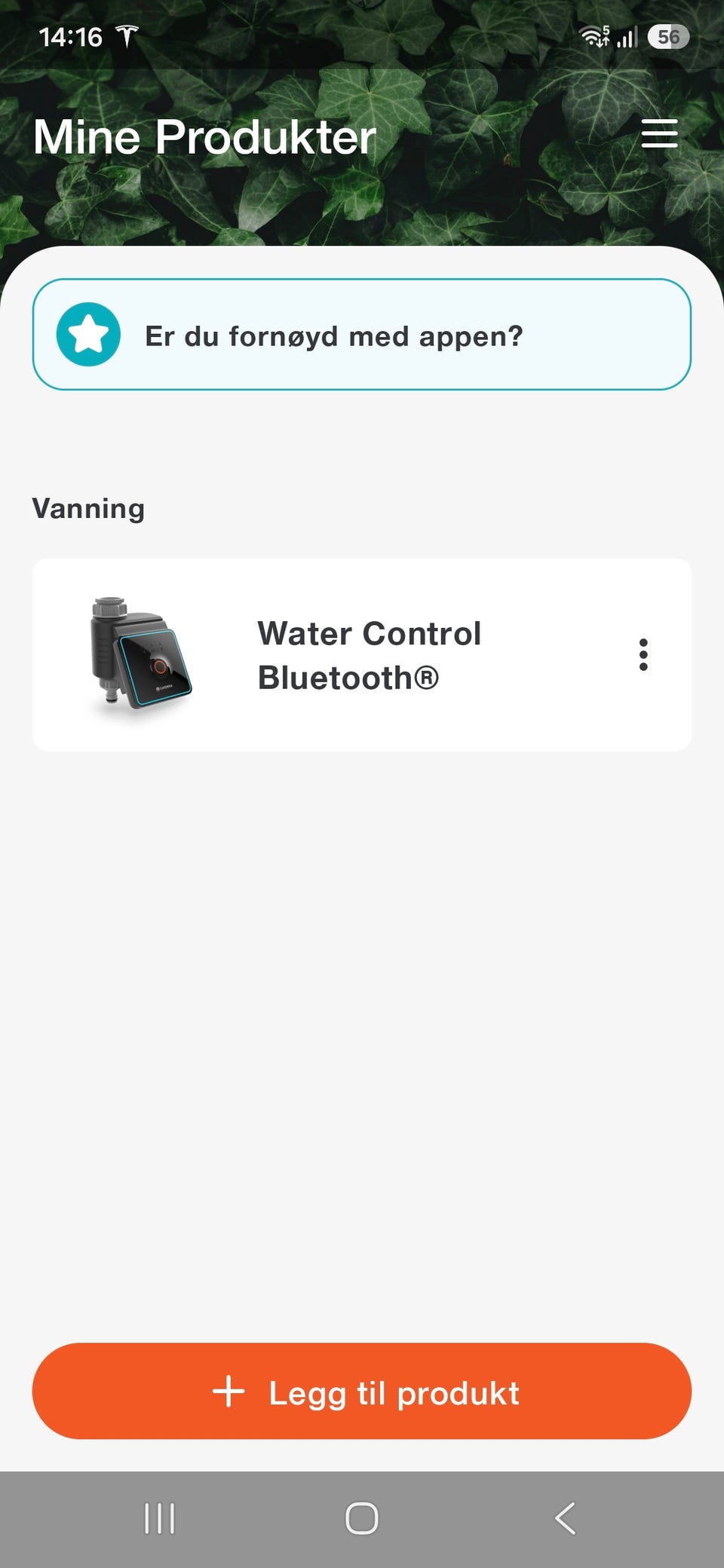This screenshot has height=1568, width=724.
Task: Go to the phone's home screen
Action: pyautogui.click(x=362, y=1518)
